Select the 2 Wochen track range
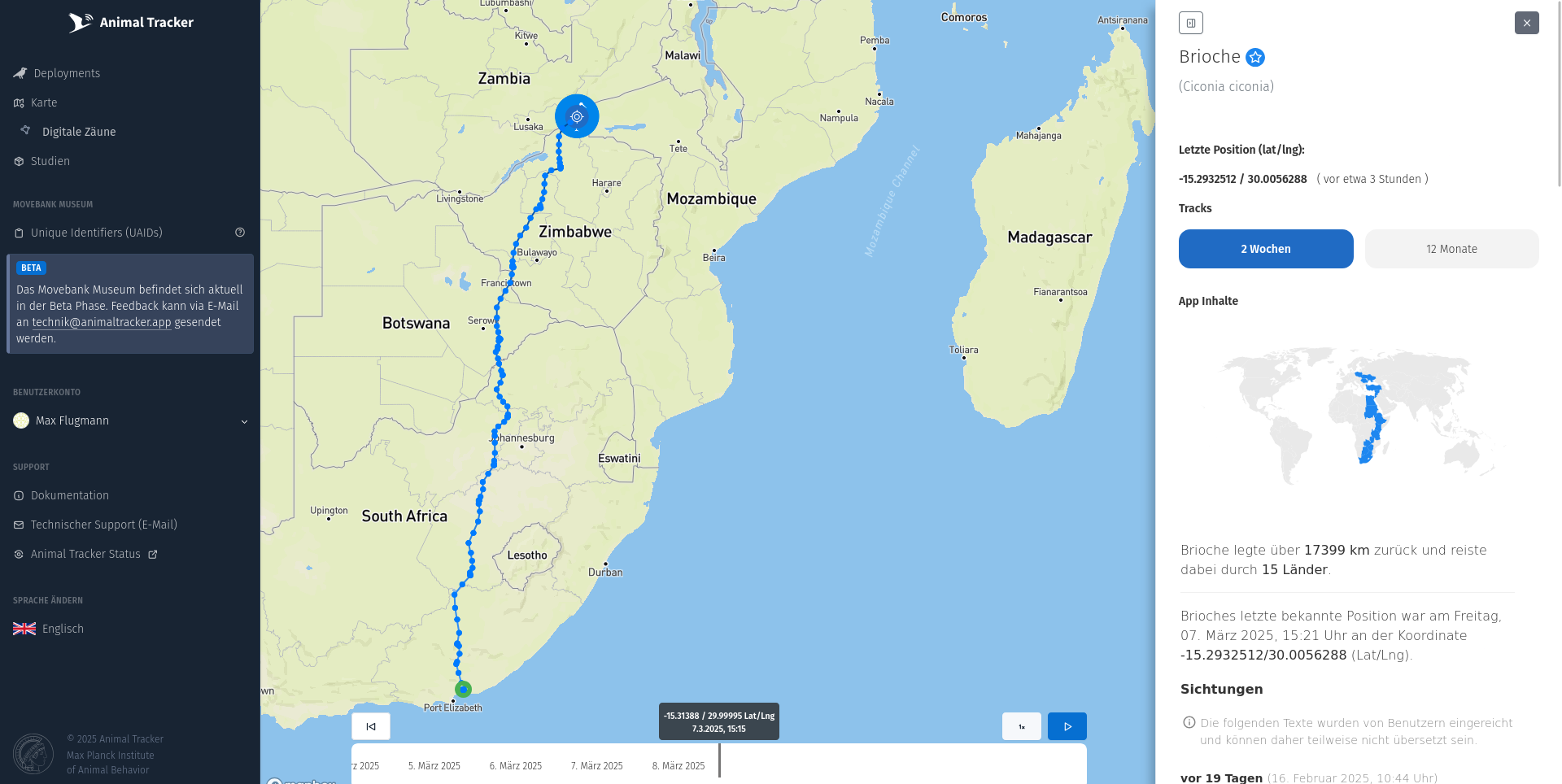 coord(1265,249)
